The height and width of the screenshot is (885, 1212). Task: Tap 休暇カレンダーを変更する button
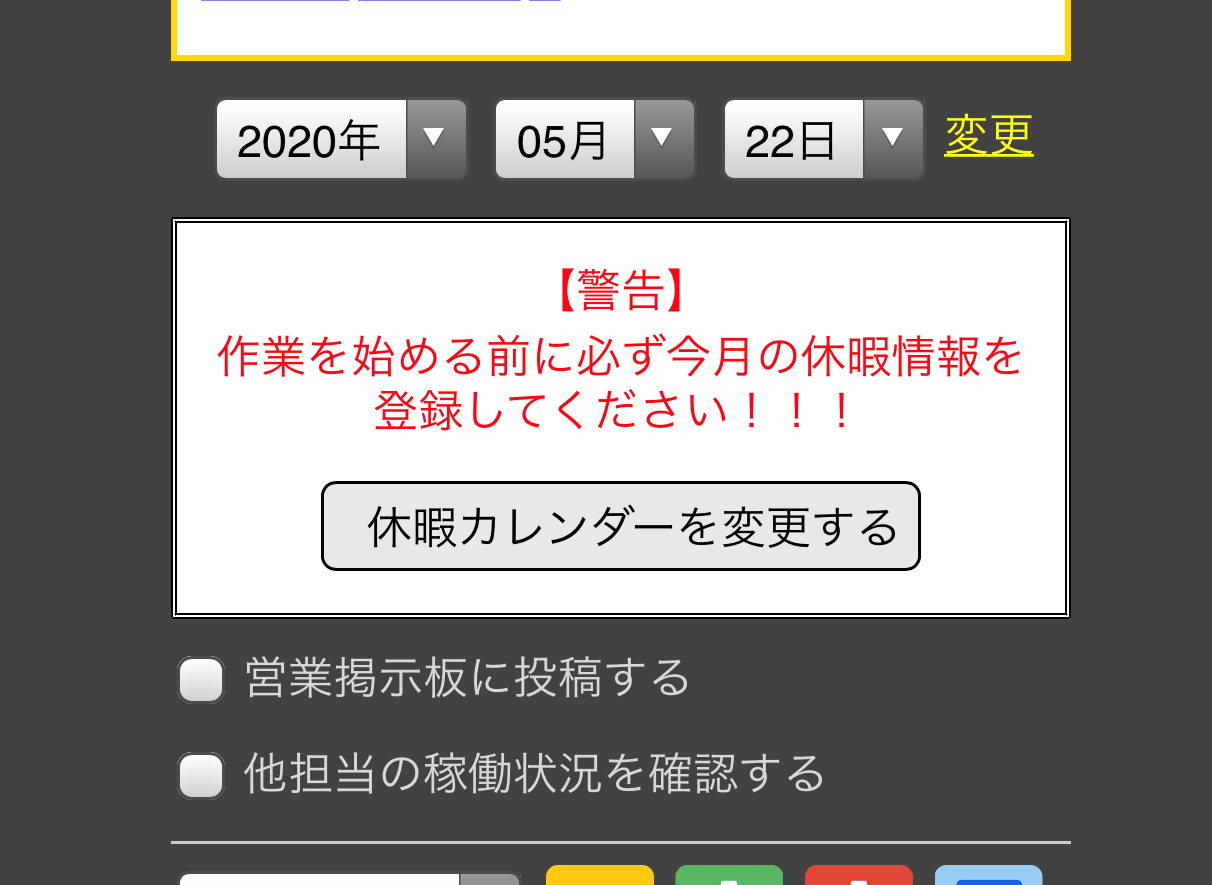click(x=620, y=526)
